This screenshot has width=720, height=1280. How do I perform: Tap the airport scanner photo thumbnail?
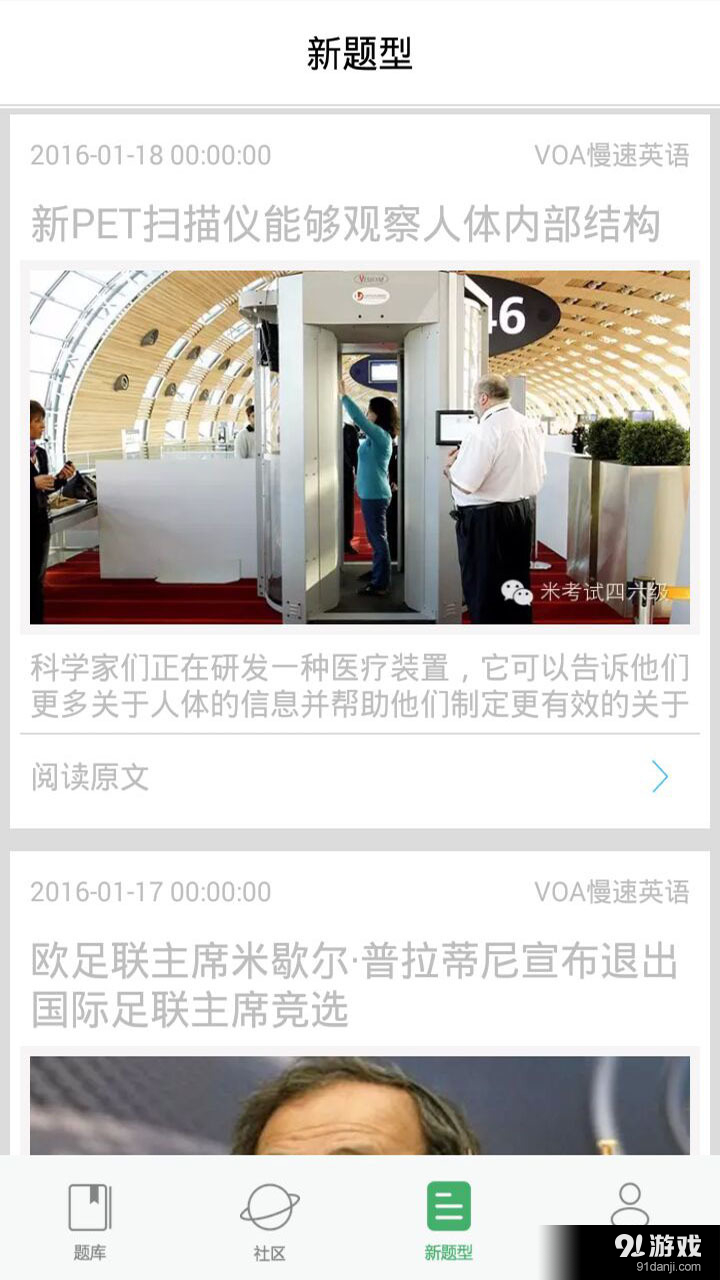360,445
